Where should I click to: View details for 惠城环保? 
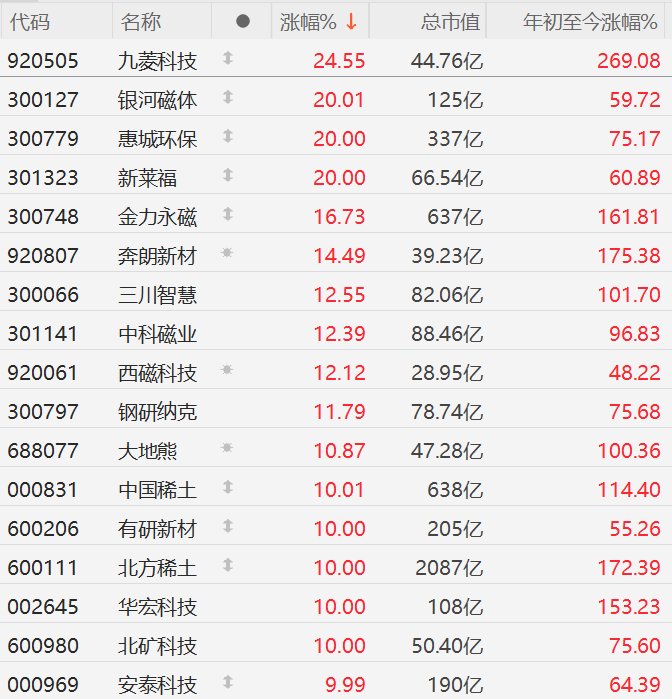pos(158,139)
